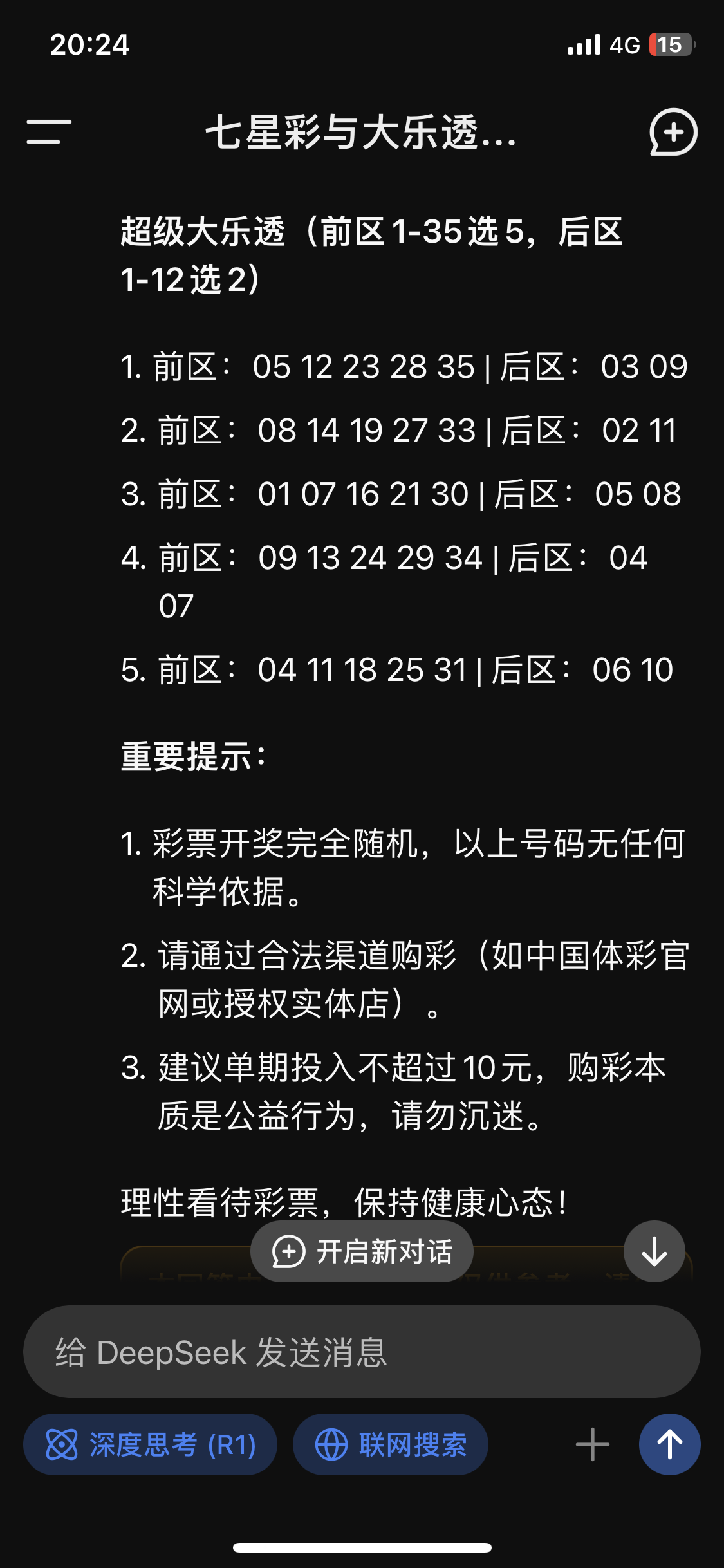Start a new chat from top-right icon
The width and height of the screenshot is (724, 1568).
pyautogui.click(x=673, y=132)
